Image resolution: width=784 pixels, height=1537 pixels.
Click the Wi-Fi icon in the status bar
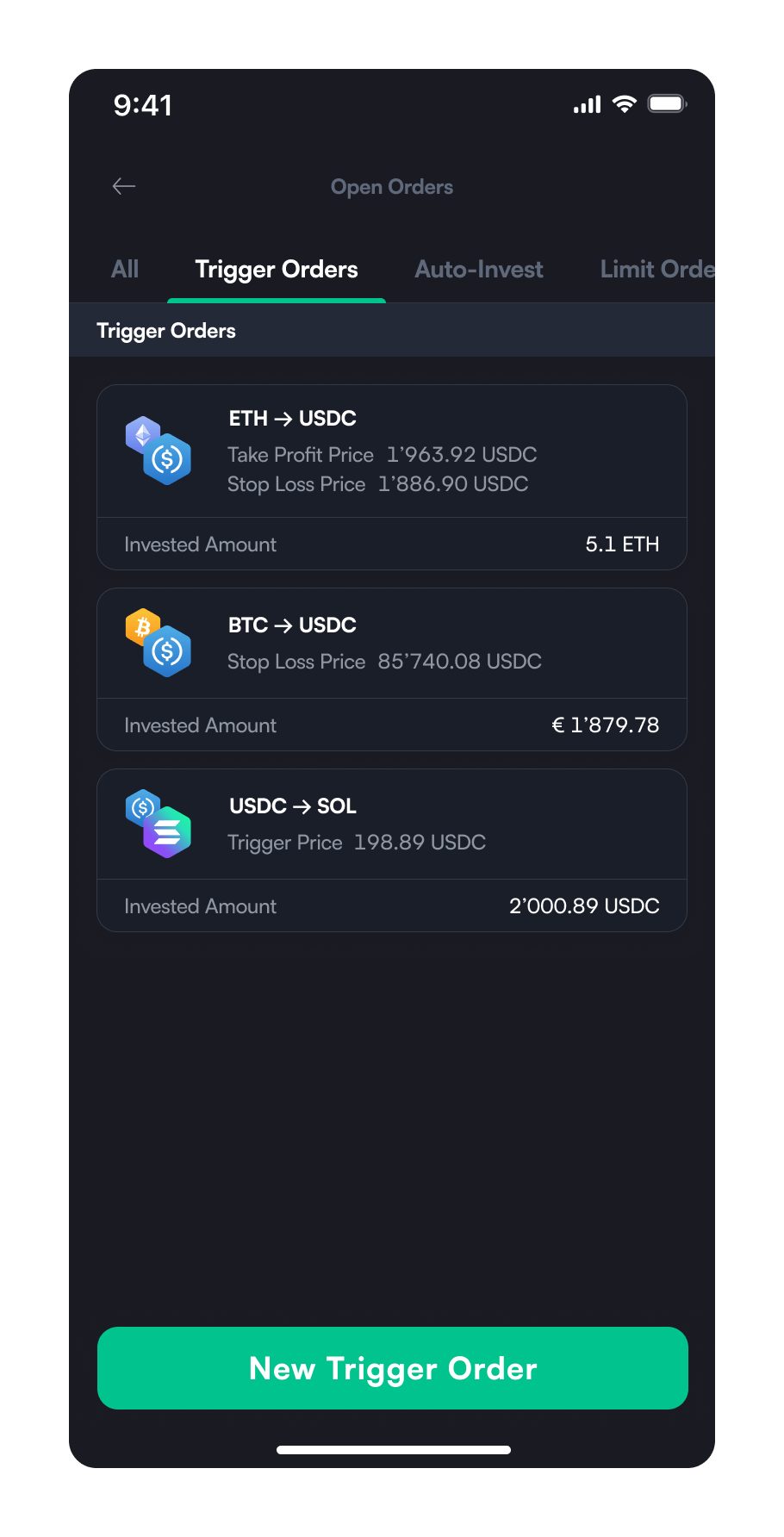pyautogui.click(x=624, y=103)
